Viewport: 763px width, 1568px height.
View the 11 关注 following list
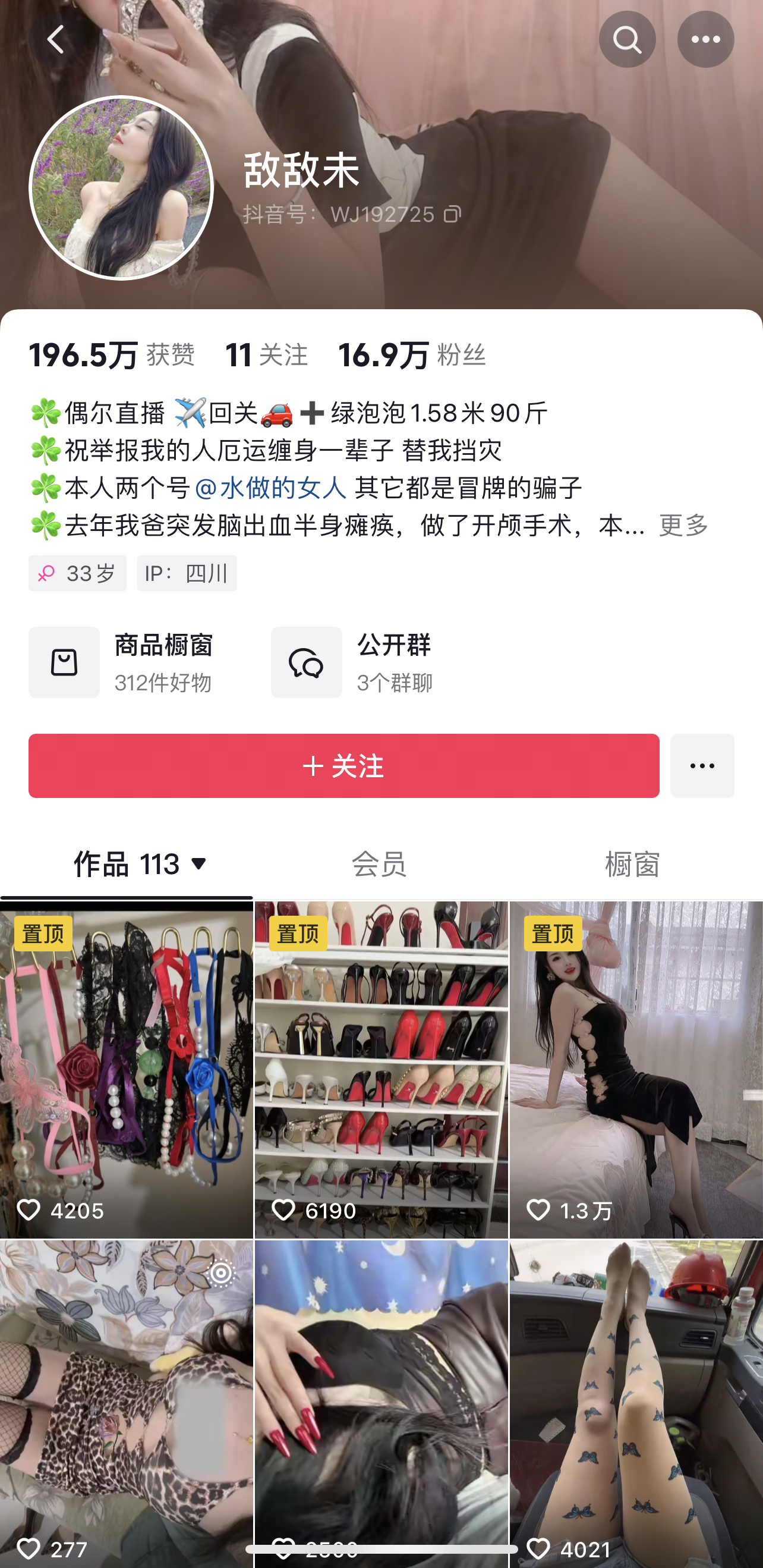(x=266, y=355)
